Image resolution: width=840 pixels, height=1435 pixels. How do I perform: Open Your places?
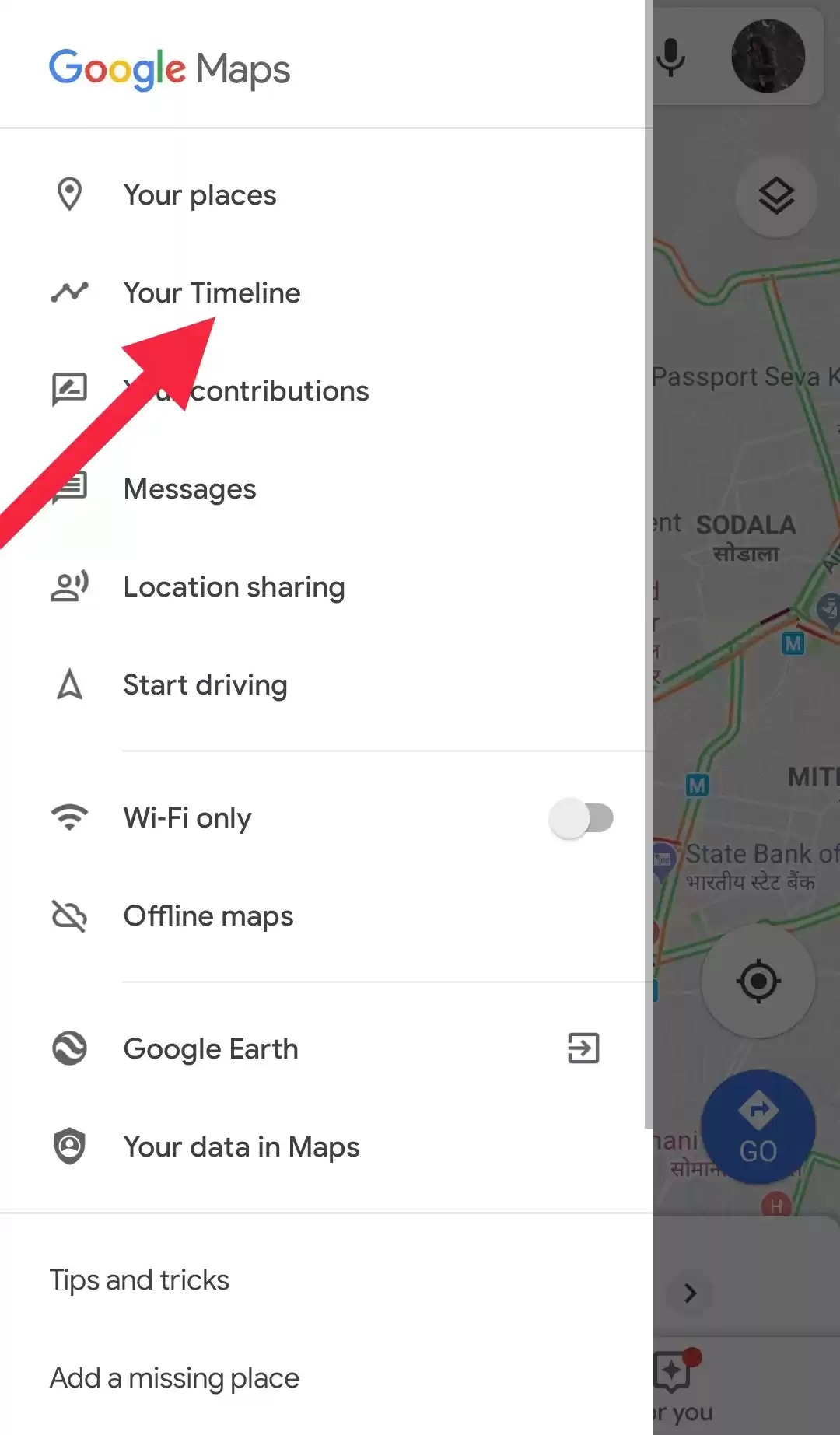(200, 195)
